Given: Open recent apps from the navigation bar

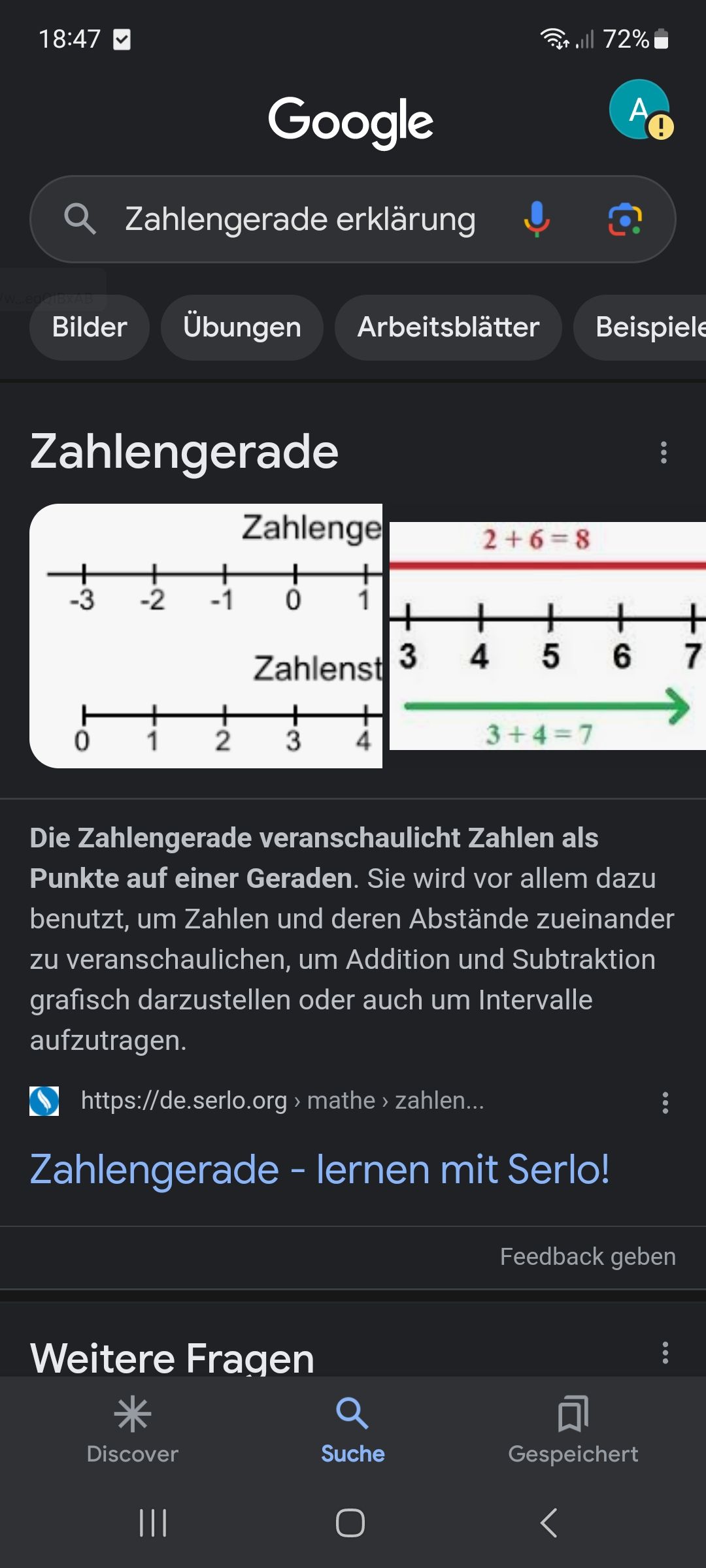Looking at the screenshot, I should [x=154, y=1523].
